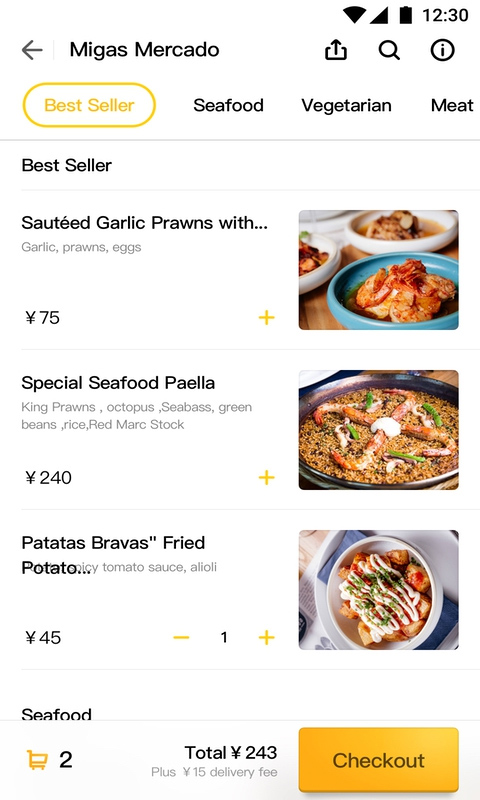This screenshot has width=480, height=800.
Task: Open the shopping cart with 2 items
Action: click(x=49, y=760)
